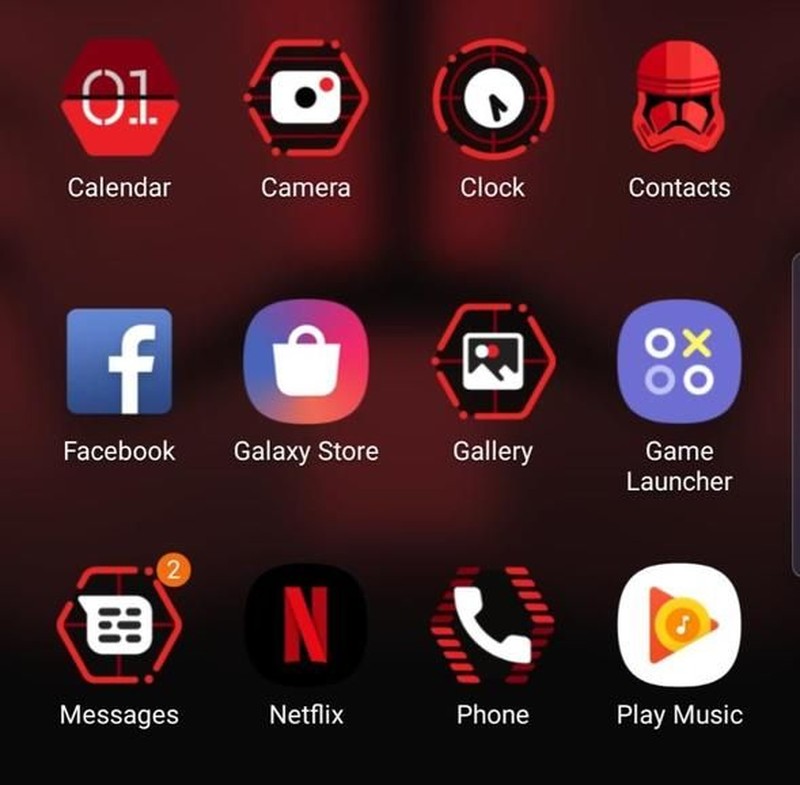Open Messages with two unread
The image size is (800, 785).
119,625
